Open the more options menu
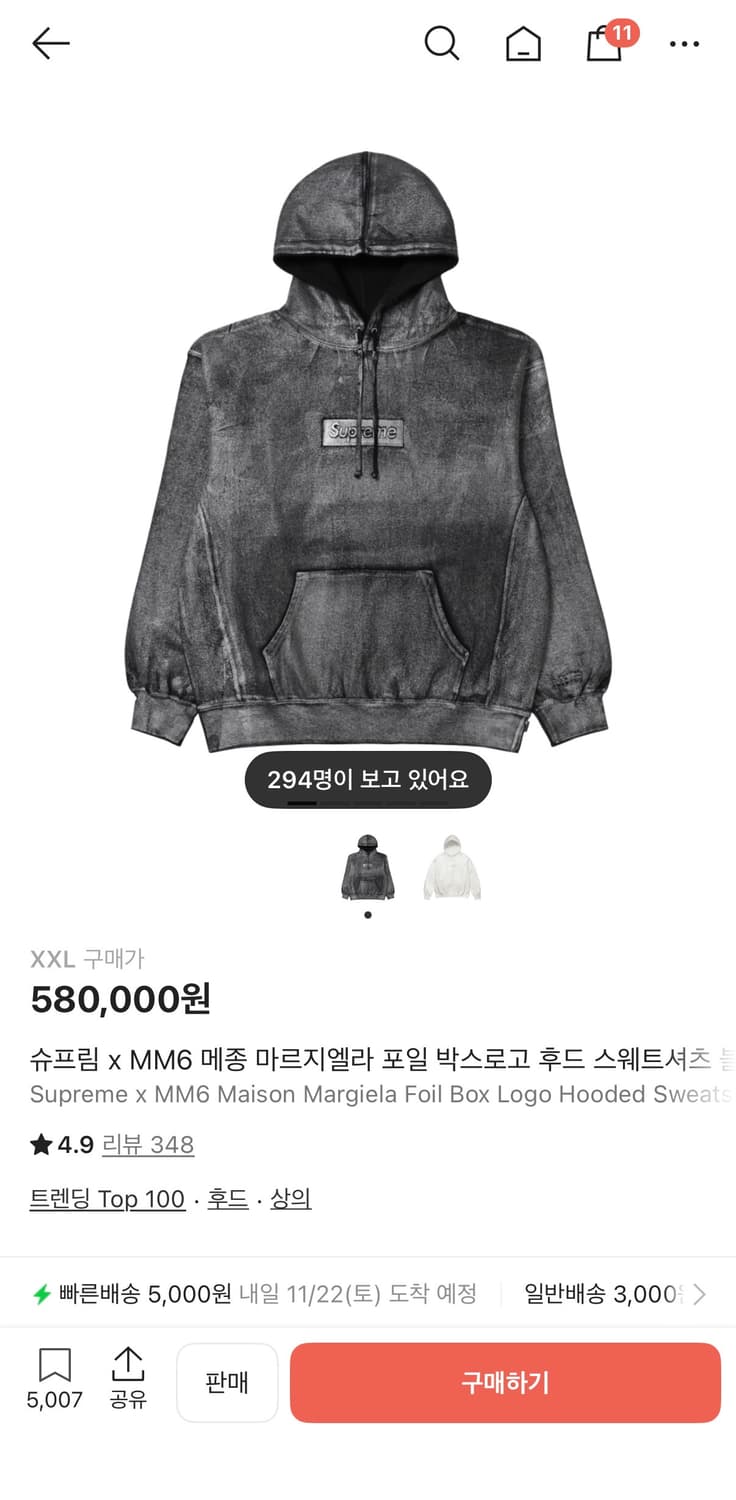Image resolution: width=736 pixels, height=1500 pixels. click(684, 43)
